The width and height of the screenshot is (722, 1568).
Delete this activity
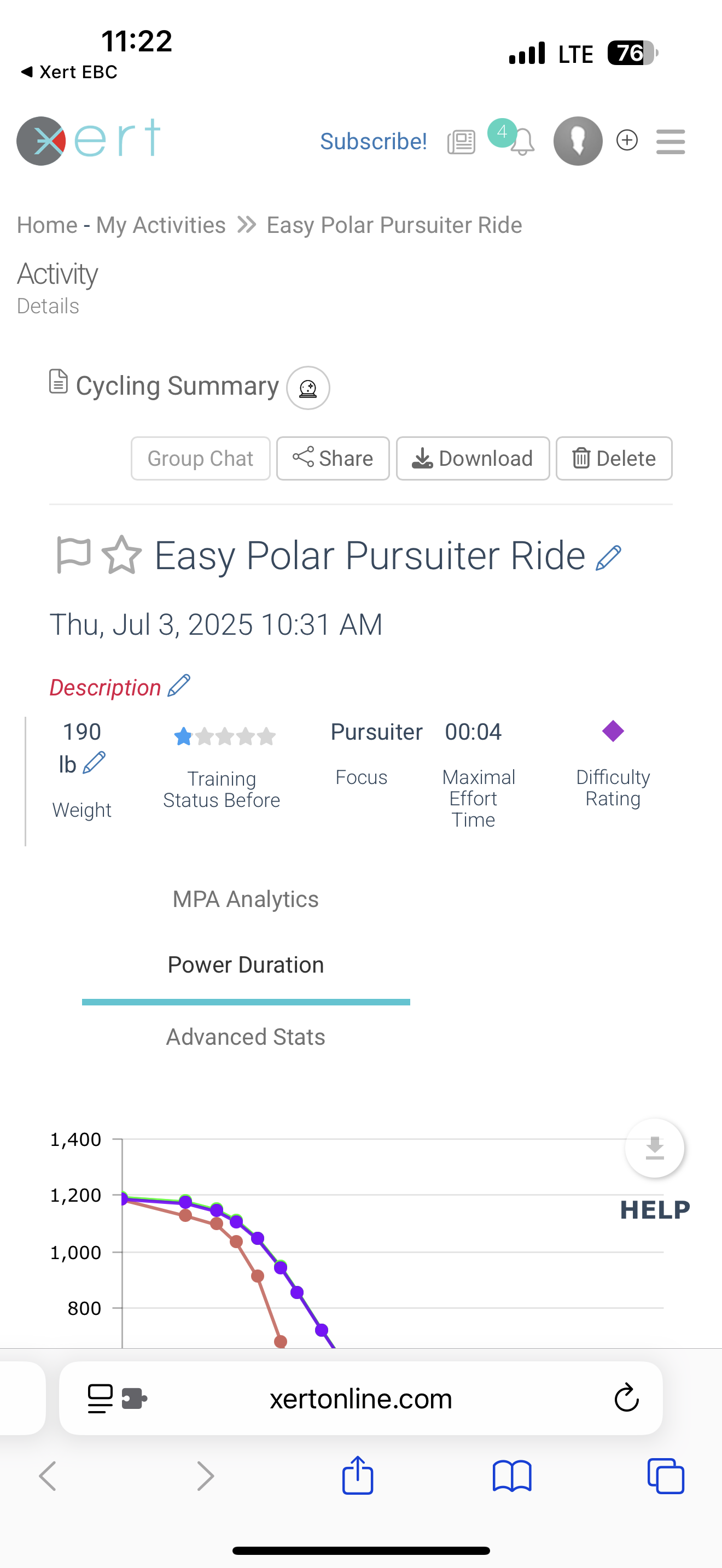pyautogui.click(x=614, y=458)
